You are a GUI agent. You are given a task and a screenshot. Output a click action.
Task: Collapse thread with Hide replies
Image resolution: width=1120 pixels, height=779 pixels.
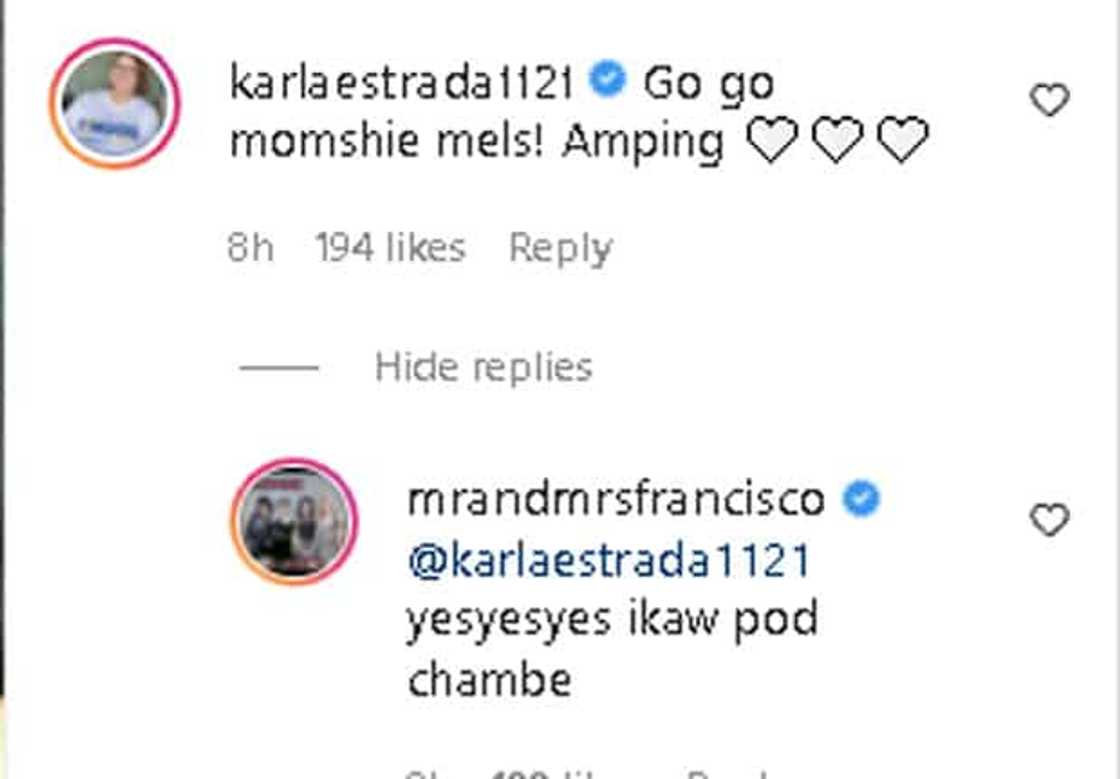[x=483, y=368]
